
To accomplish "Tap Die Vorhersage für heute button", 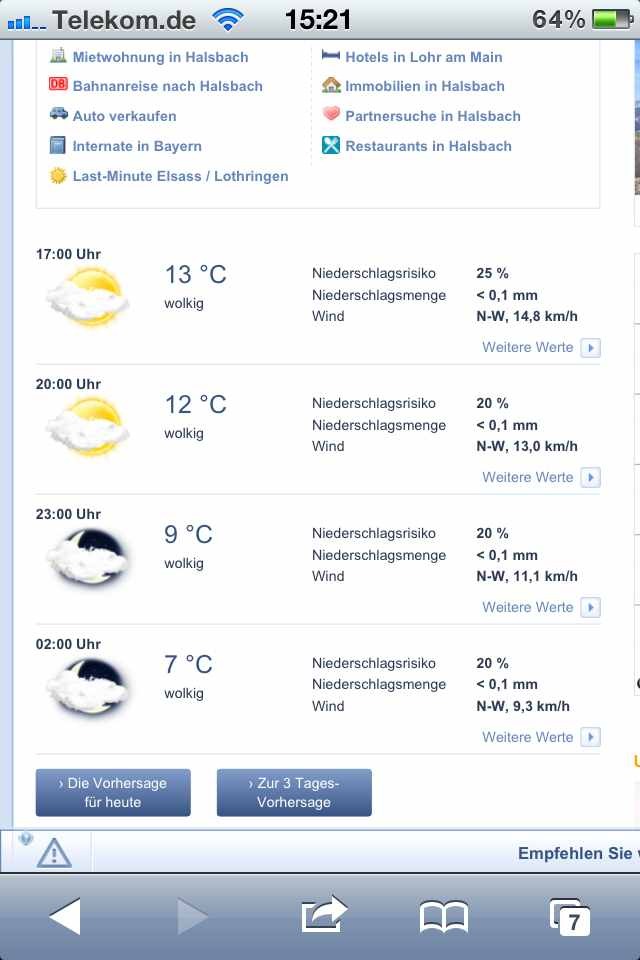I will click(x=113, y=793).
